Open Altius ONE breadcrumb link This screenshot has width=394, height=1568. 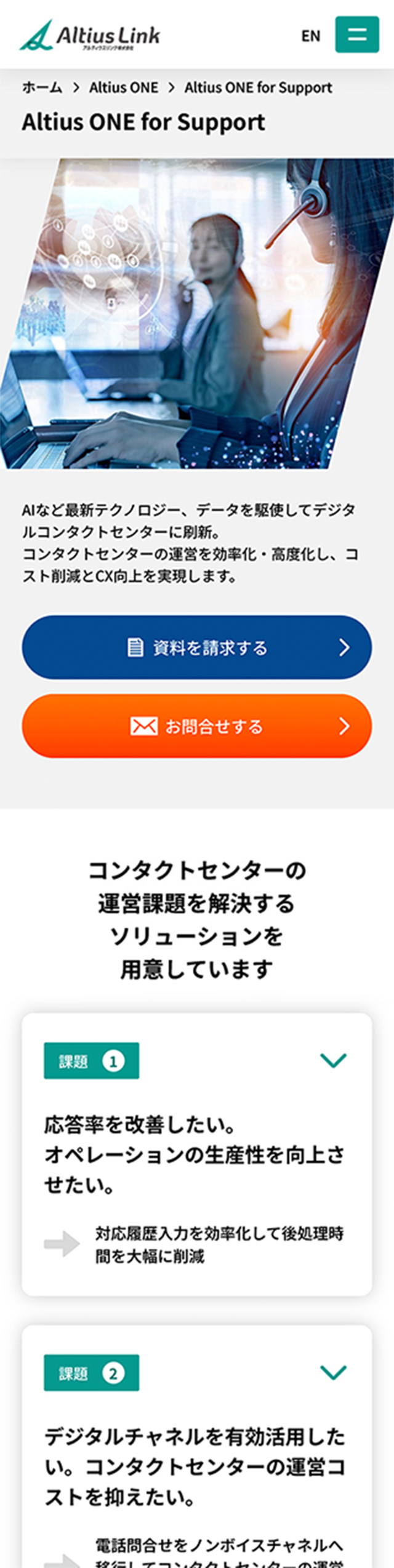pyautogui.click(x=123, y=87)
